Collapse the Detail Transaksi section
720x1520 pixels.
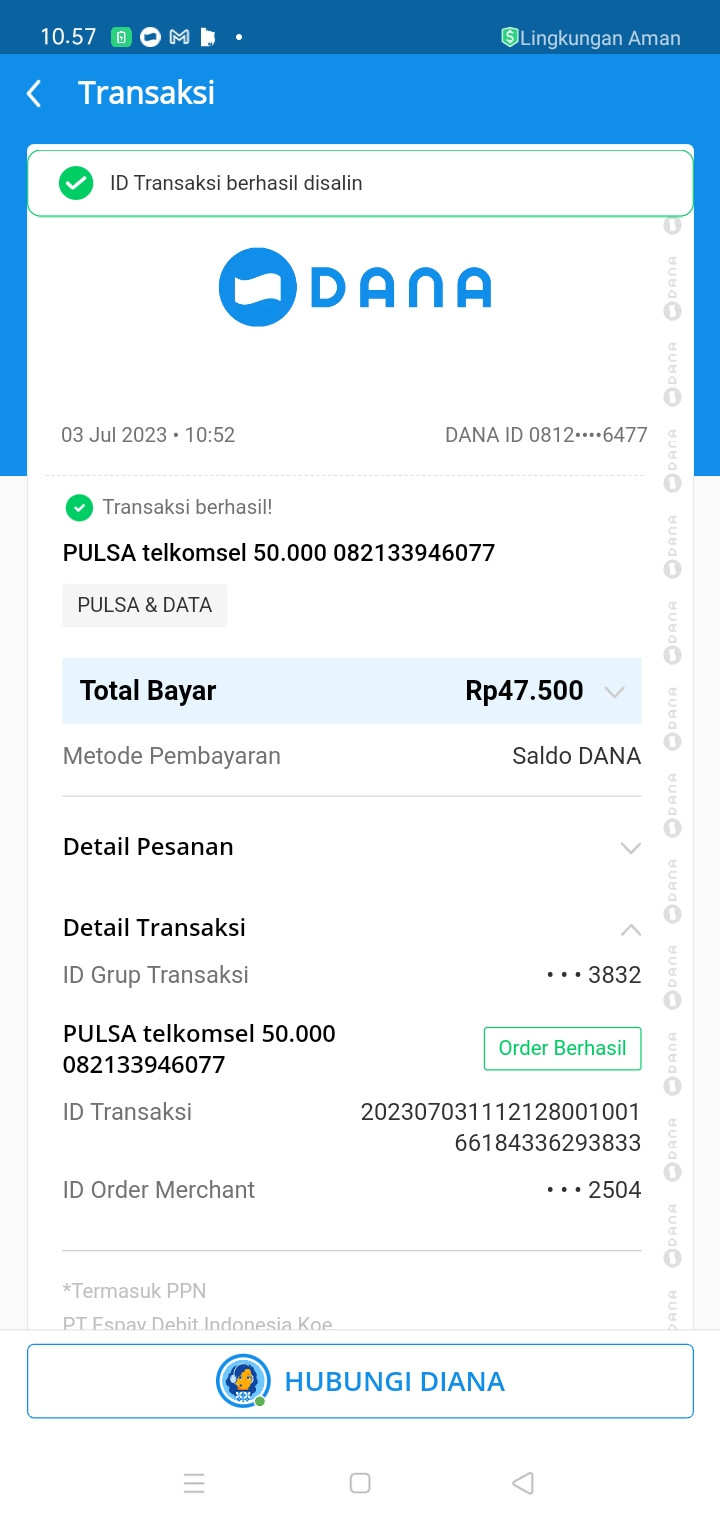(630, 929)
